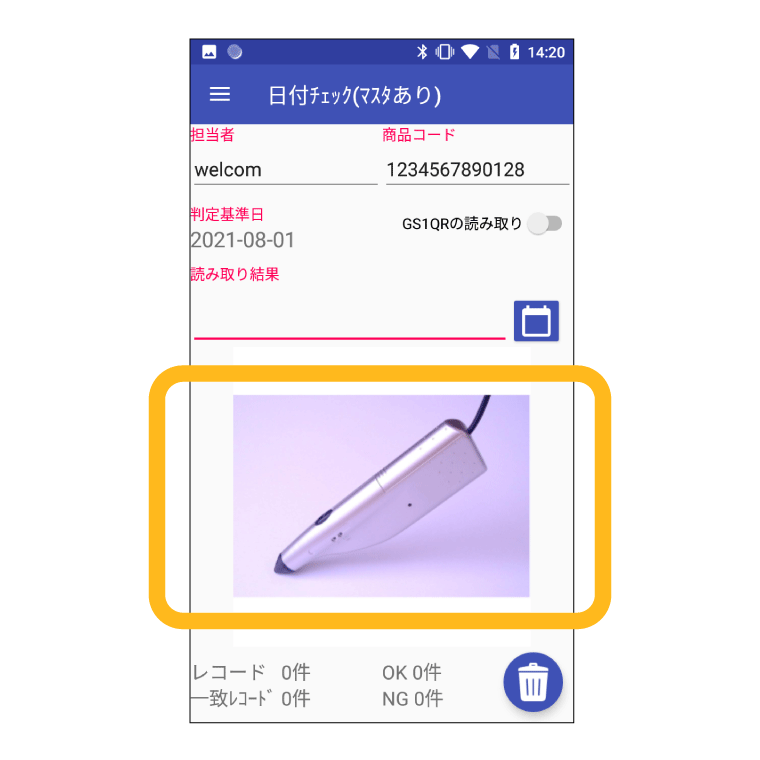Screen dimensions: 760x760
Task: Focus the 読み取り結果 input line
Action: coord(349,323)
